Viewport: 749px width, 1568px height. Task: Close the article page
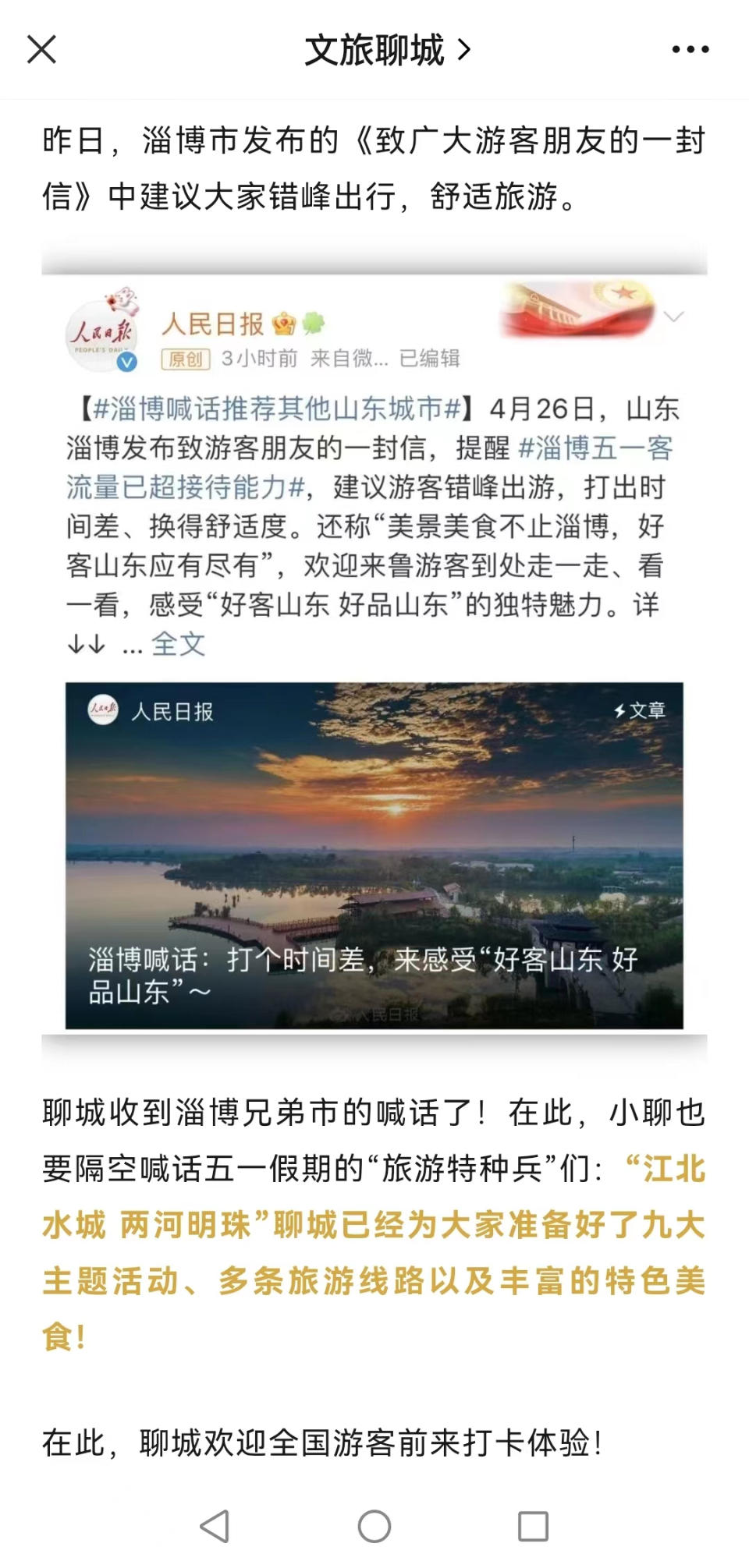click(x=41, y=49)
